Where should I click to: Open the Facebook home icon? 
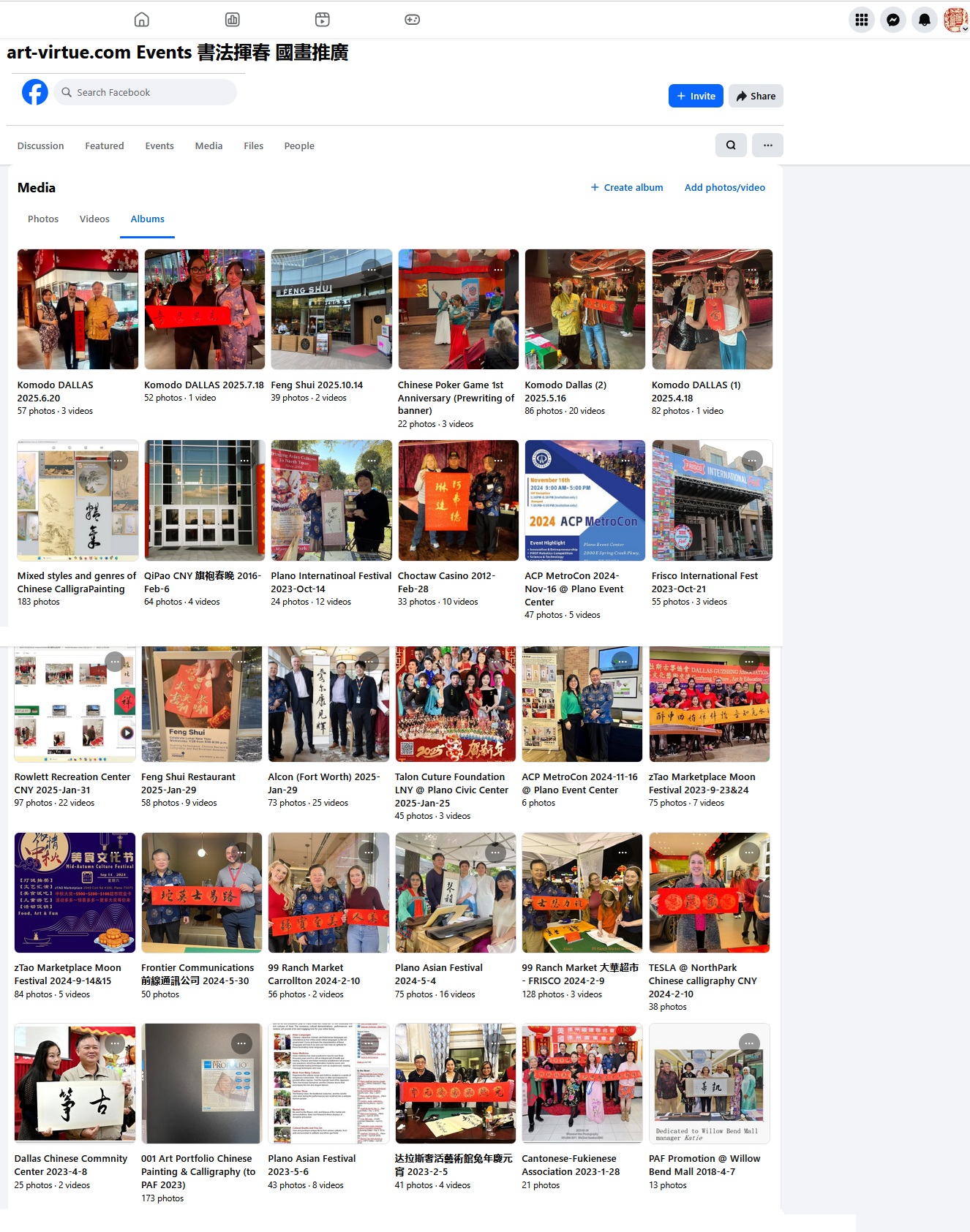(142, 20)
